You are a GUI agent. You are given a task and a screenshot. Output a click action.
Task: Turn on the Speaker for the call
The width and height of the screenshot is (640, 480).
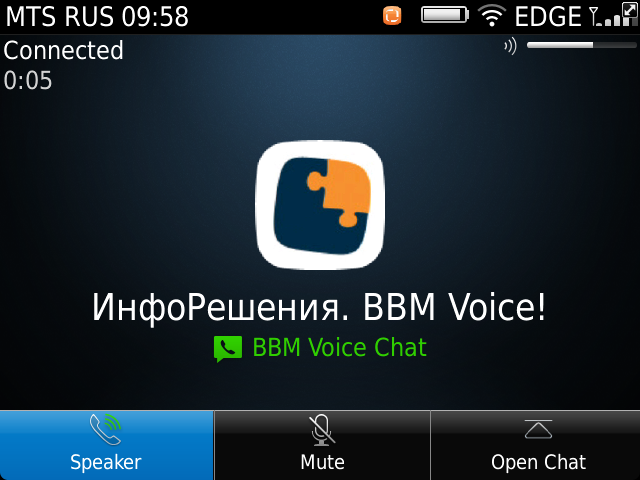click(106, 445)
